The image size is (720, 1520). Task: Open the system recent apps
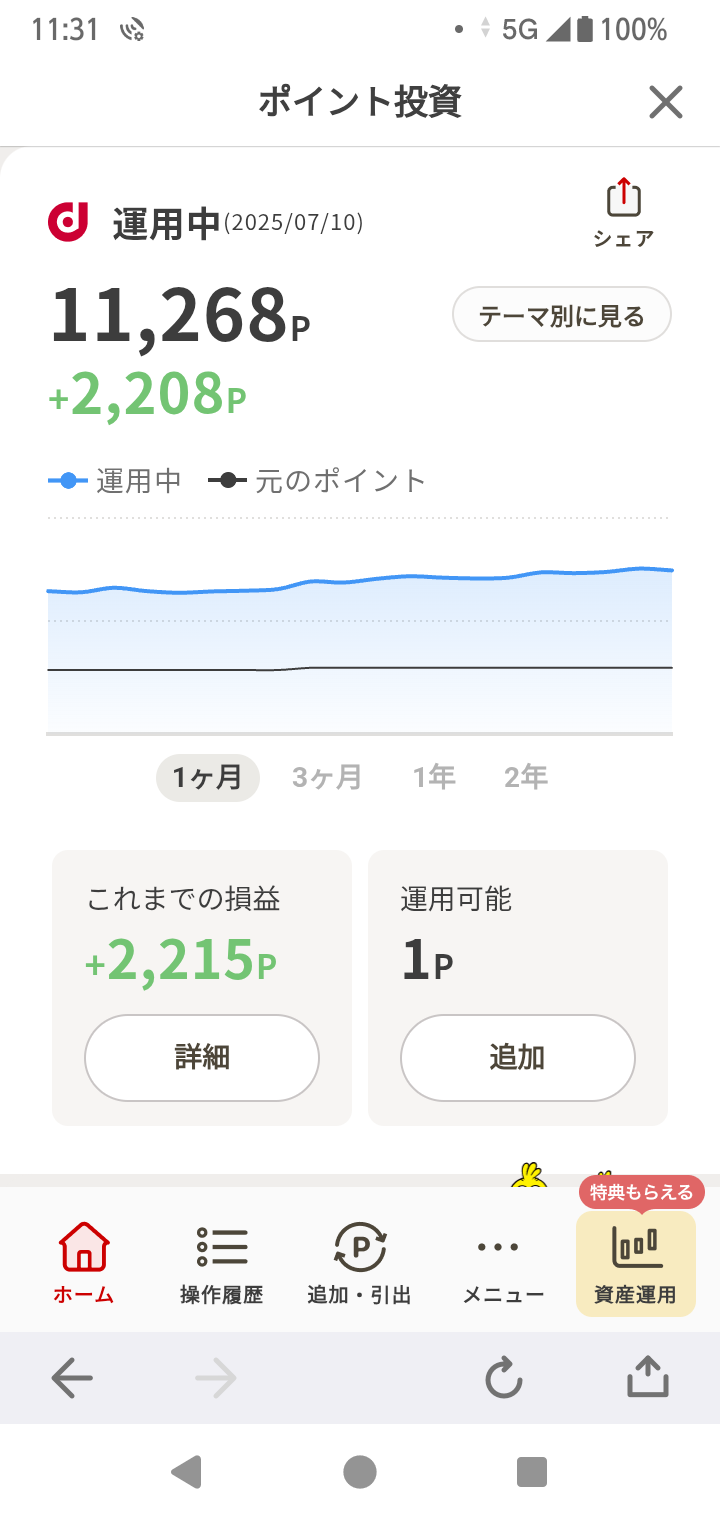[x=531, y=1472]
